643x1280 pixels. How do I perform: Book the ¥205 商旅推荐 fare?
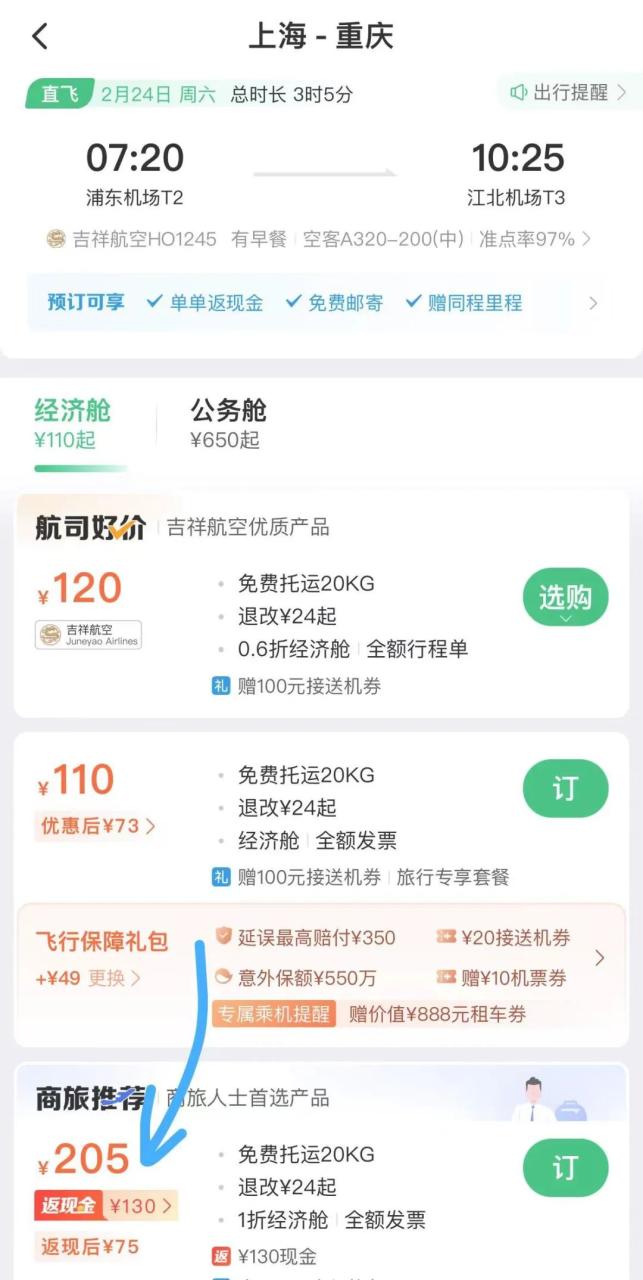point(565,1168)
